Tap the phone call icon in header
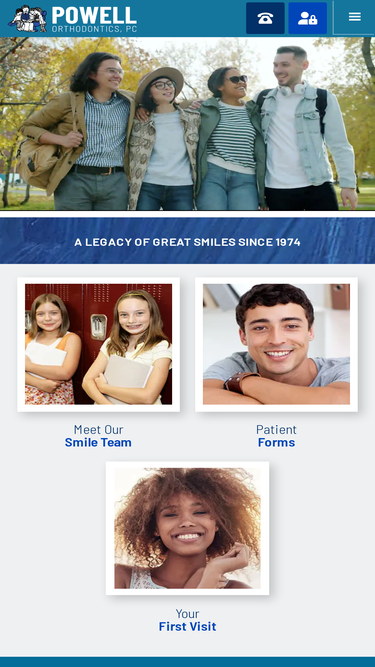Screen dimensions: 375x667 (x=265, y=18)
